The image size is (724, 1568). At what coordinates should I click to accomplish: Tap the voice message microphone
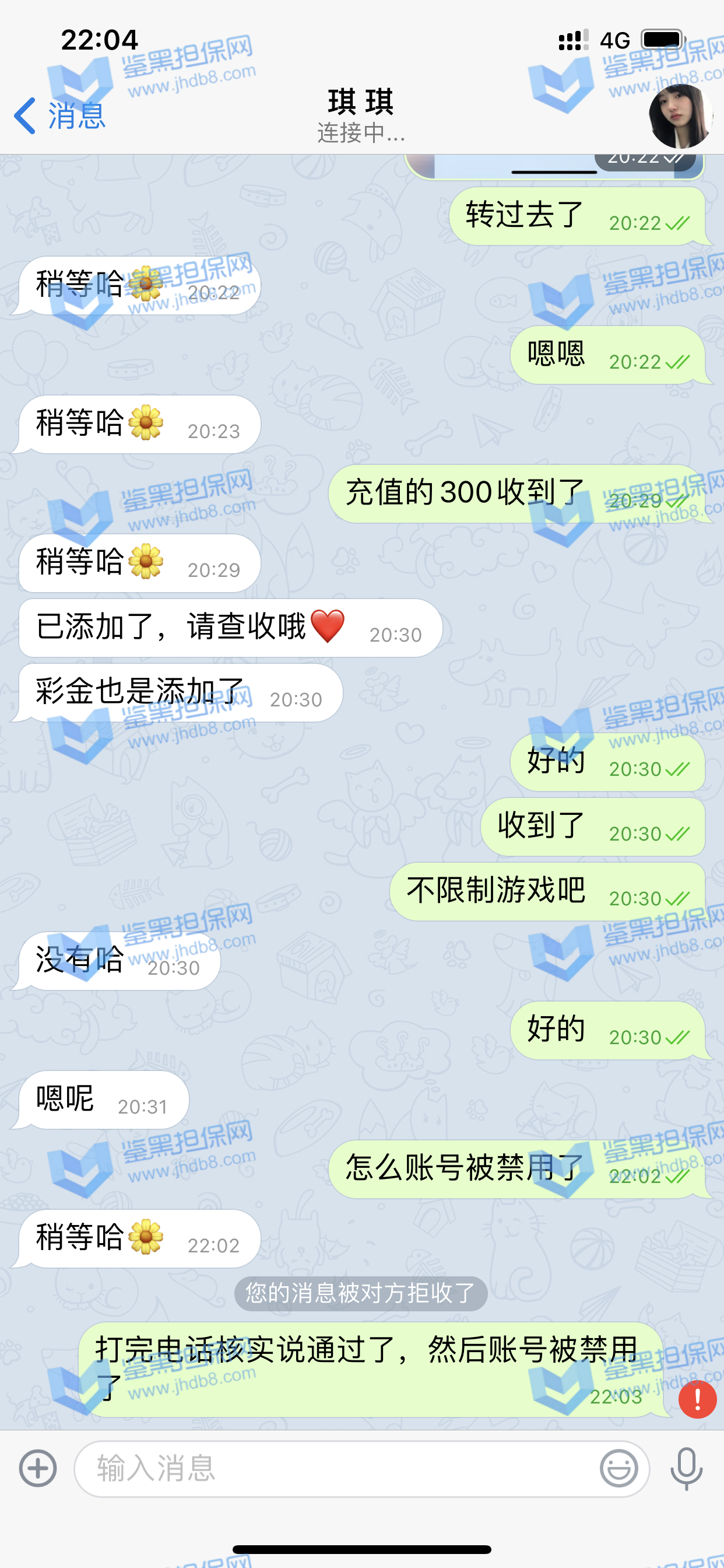pyautogui.click(x=686, y=1469)
